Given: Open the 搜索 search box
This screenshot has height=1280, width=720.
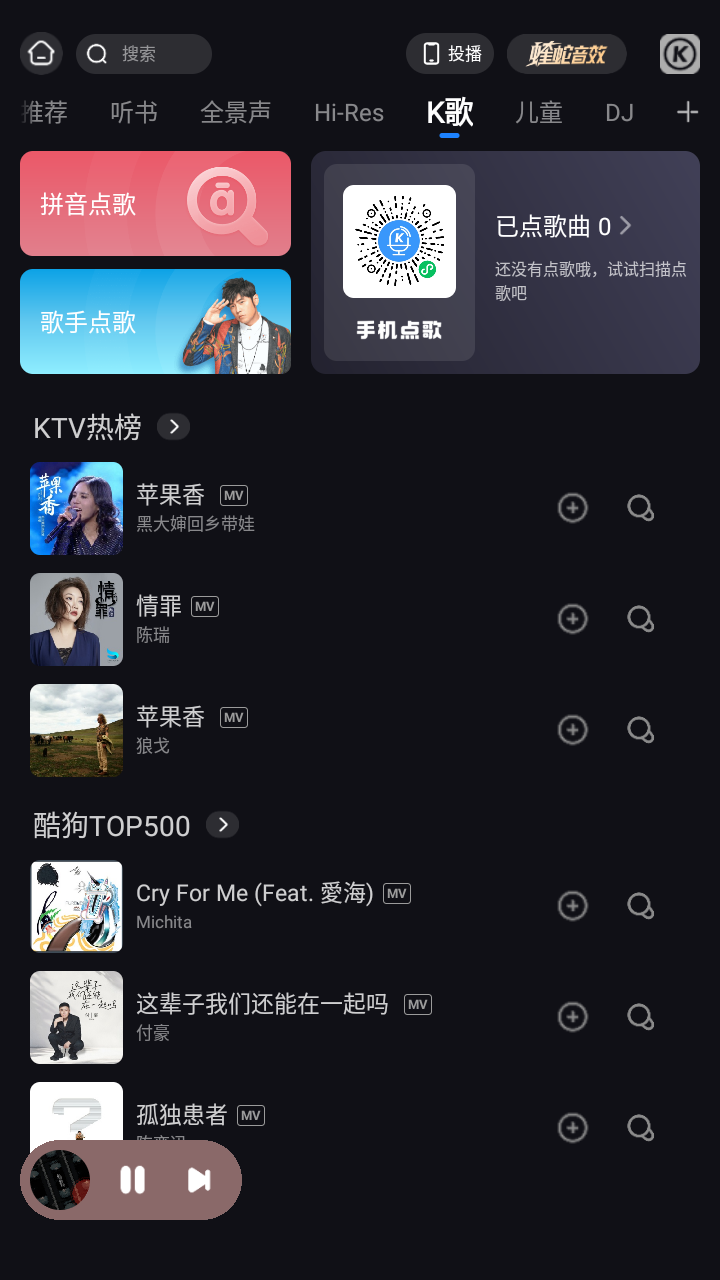Looking at the screenshot, I should tap(144, 54).
